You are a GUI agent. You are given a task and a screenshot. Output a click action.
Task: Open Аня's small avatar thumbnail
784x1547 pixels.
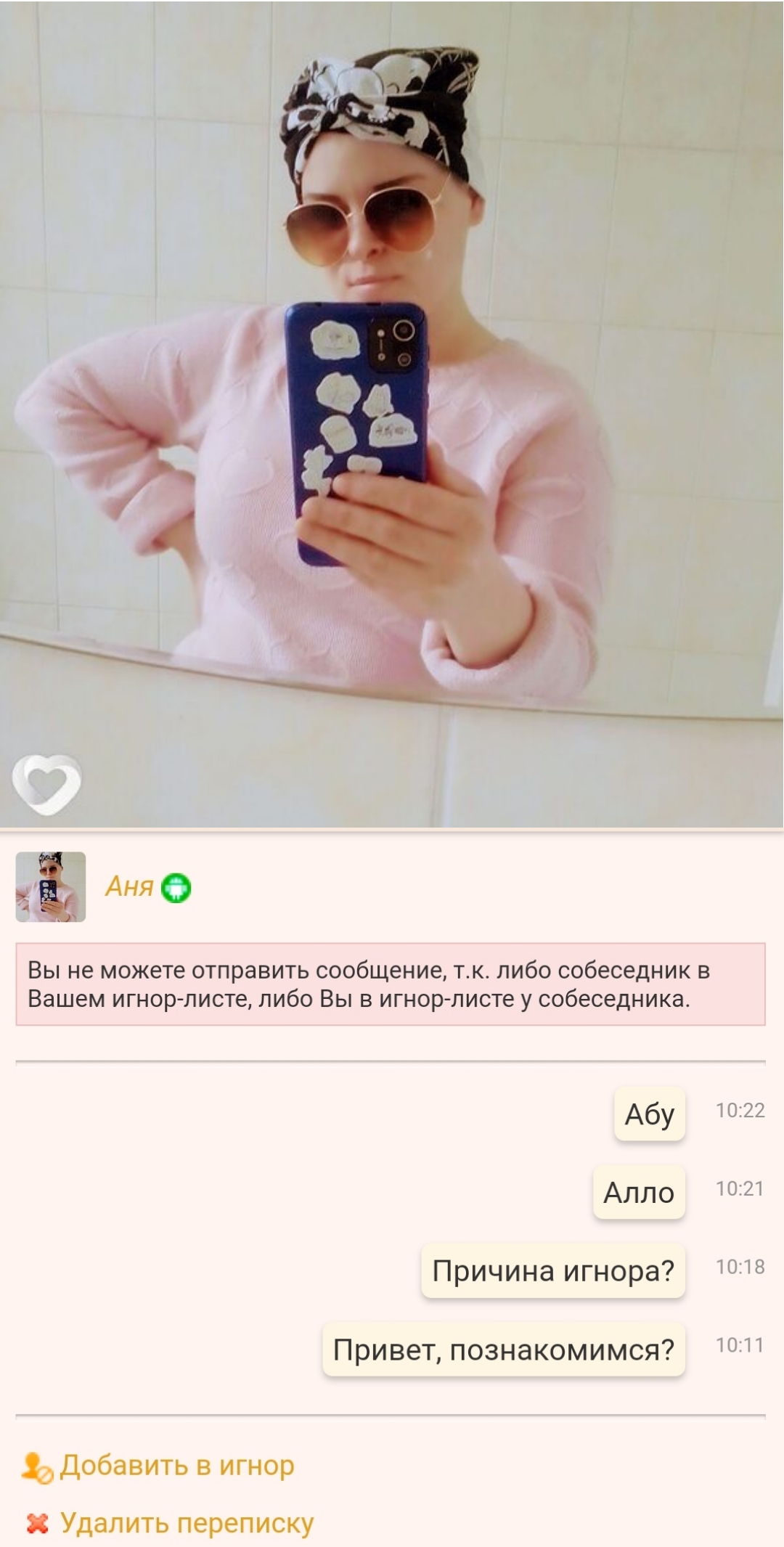pyautogui.click(x=51, y=886)
